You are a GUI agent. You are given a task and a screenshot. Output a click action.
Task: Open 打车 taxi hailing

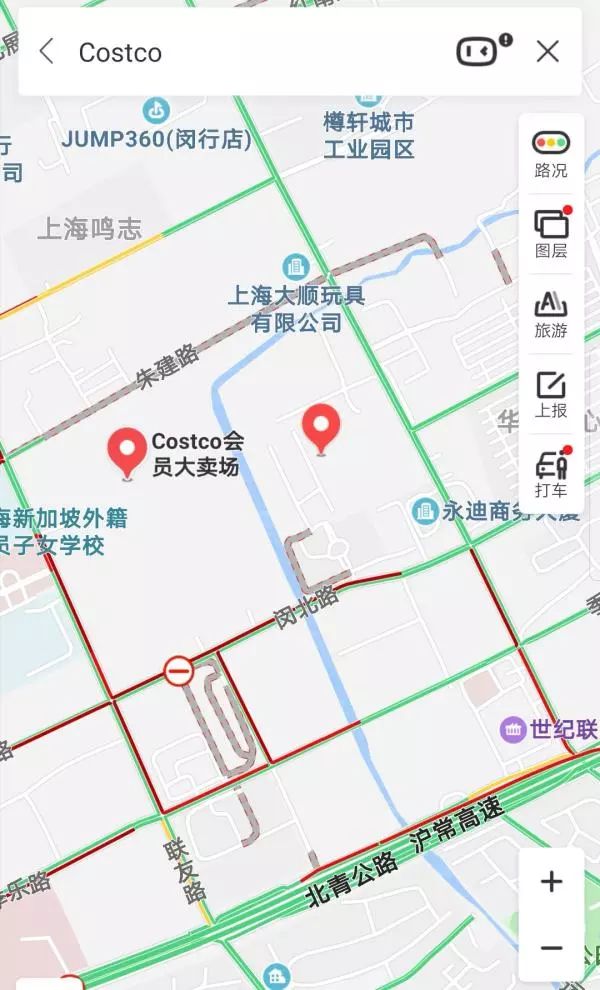pyautogui.click(x=550, y=473)
